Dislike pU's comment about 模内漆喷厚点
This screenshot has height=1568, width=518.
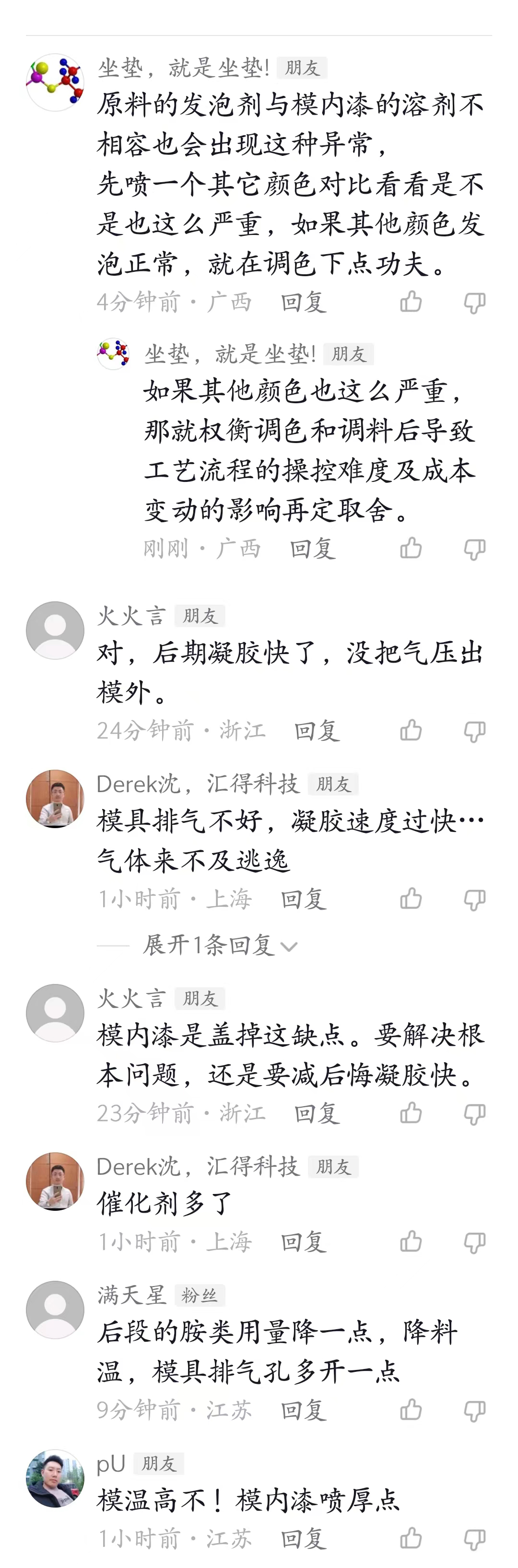[474, 1539]
